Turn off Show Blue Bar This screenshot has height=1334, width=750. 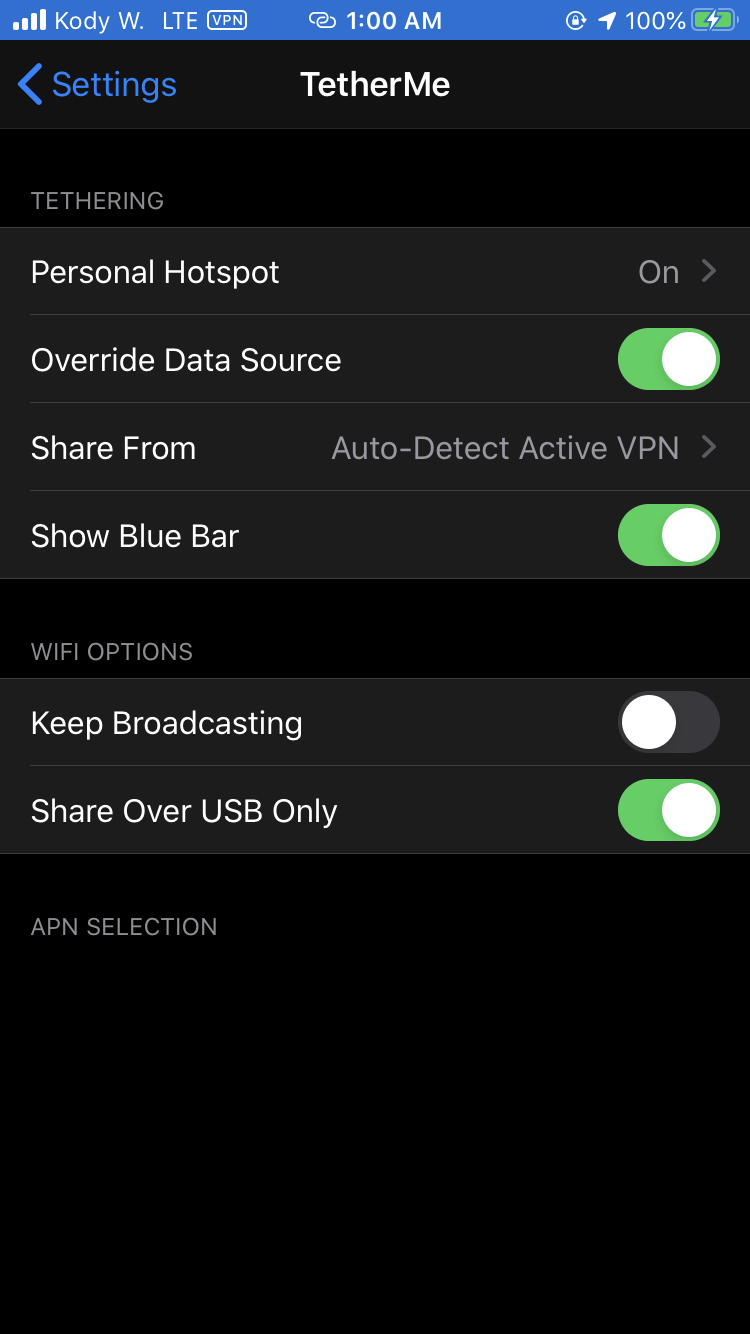pos(668,536)
